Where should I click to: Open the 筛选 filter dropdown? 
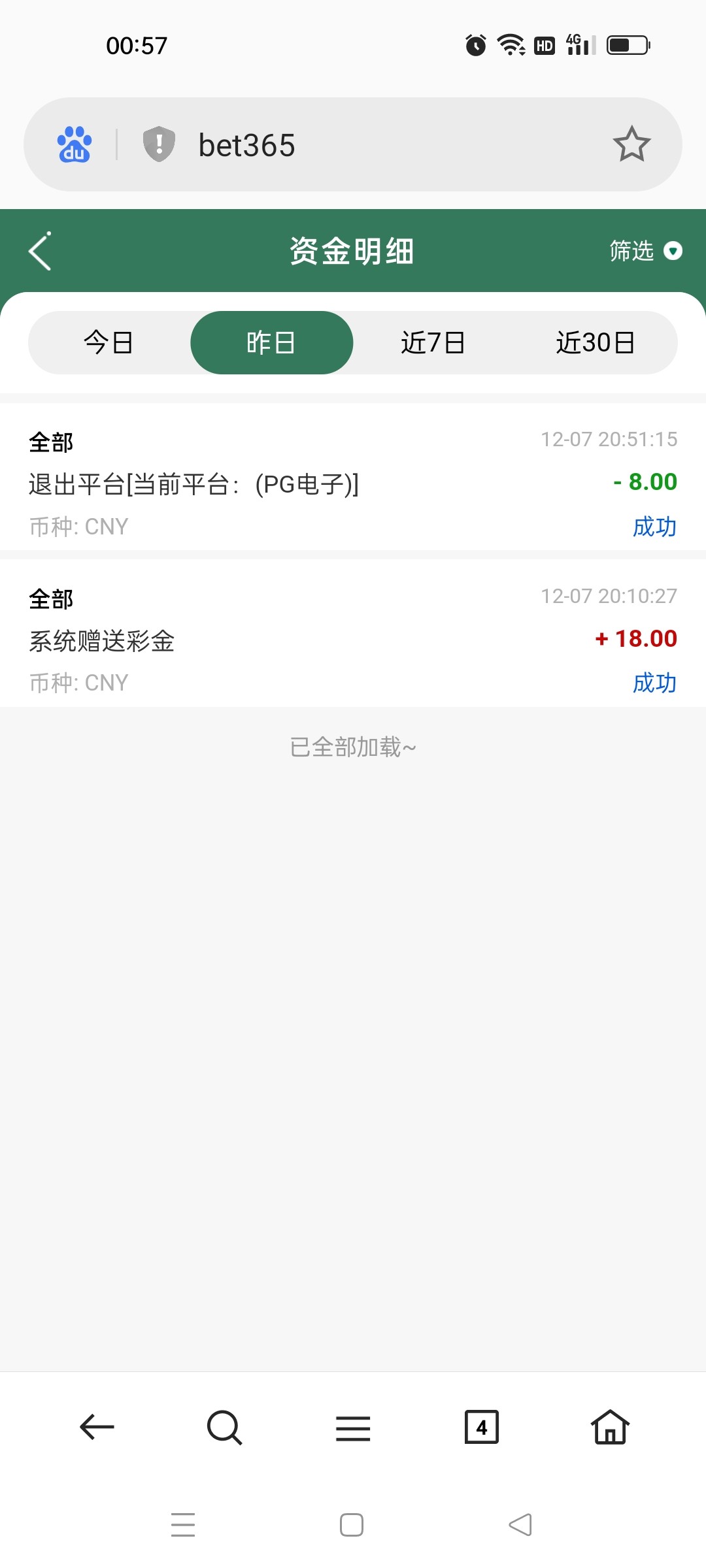[645, 251]
